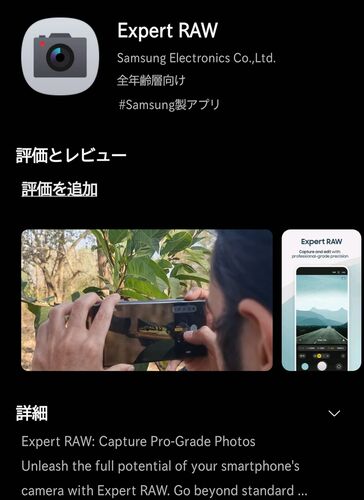Open the #Samsung製アプリ tag
364x500 pixels.
click(x=169, y=105)
